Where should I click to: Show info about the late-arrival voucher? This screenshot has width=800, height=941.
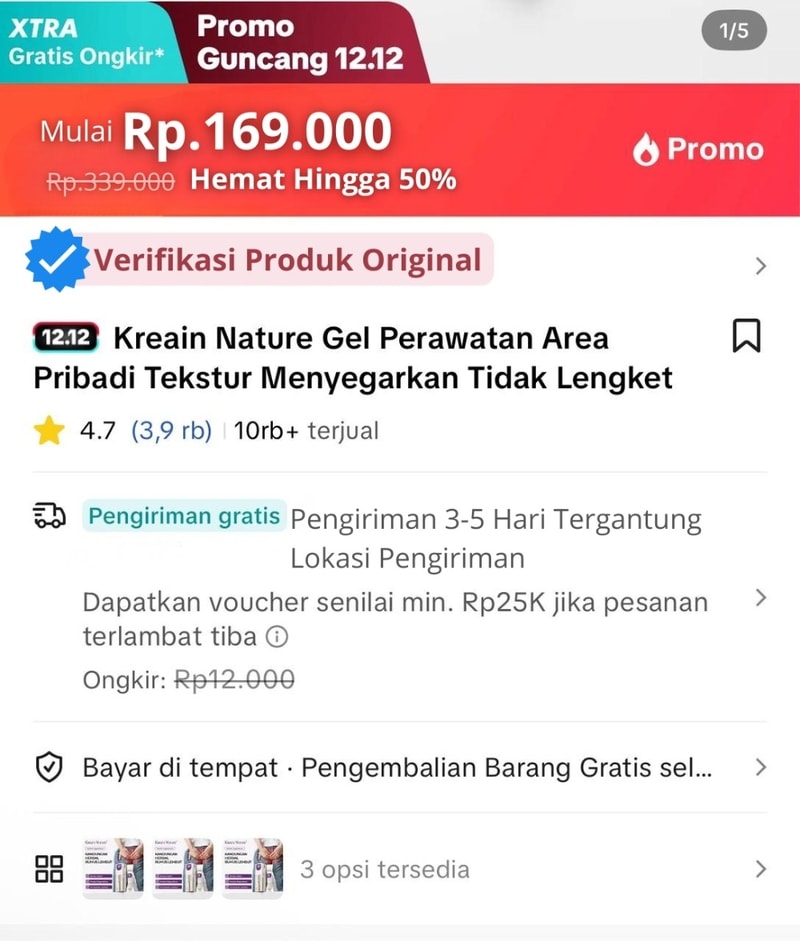point(279,637)
